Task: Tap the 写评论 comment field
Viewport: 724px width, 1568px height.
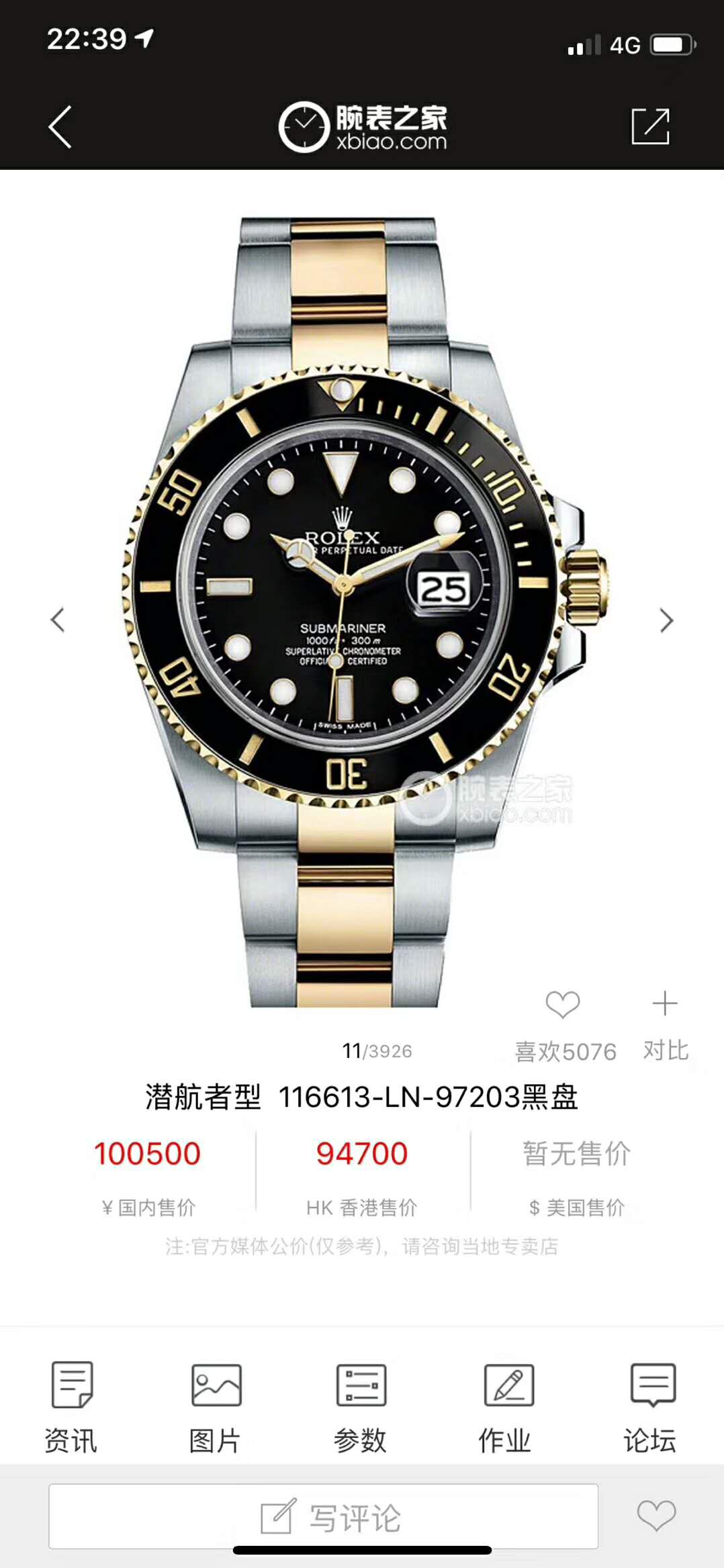Action: coord(324,1516)
